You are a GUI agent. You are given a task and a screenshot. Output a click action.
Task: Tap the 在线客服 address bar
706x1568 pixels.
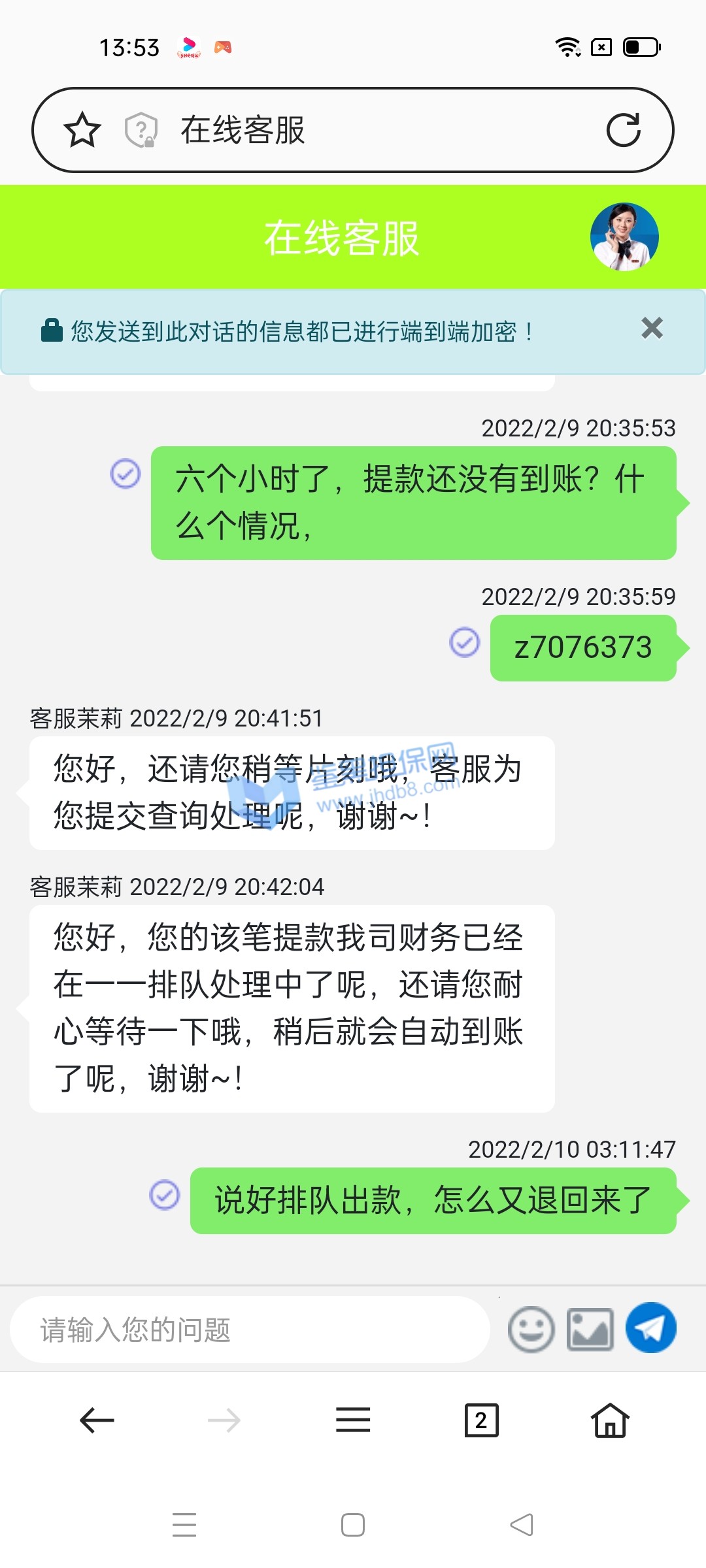[x=366, y=130]
